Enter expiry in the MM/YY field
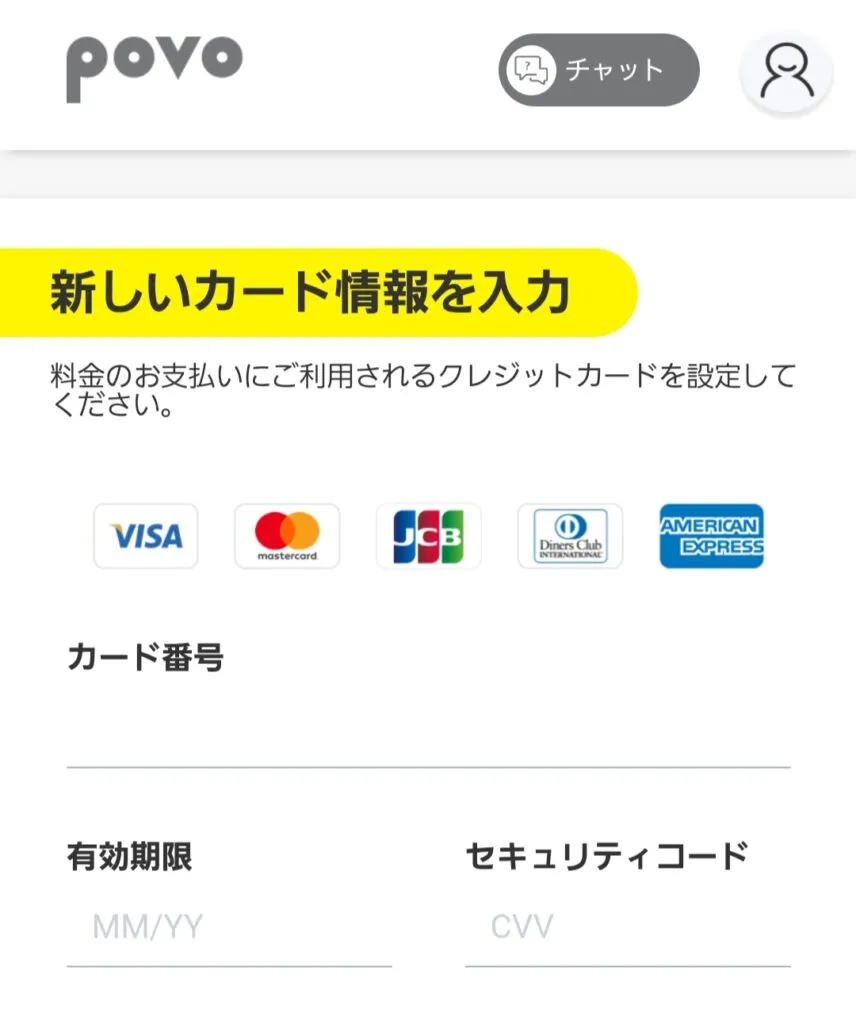 pos(229,927)
